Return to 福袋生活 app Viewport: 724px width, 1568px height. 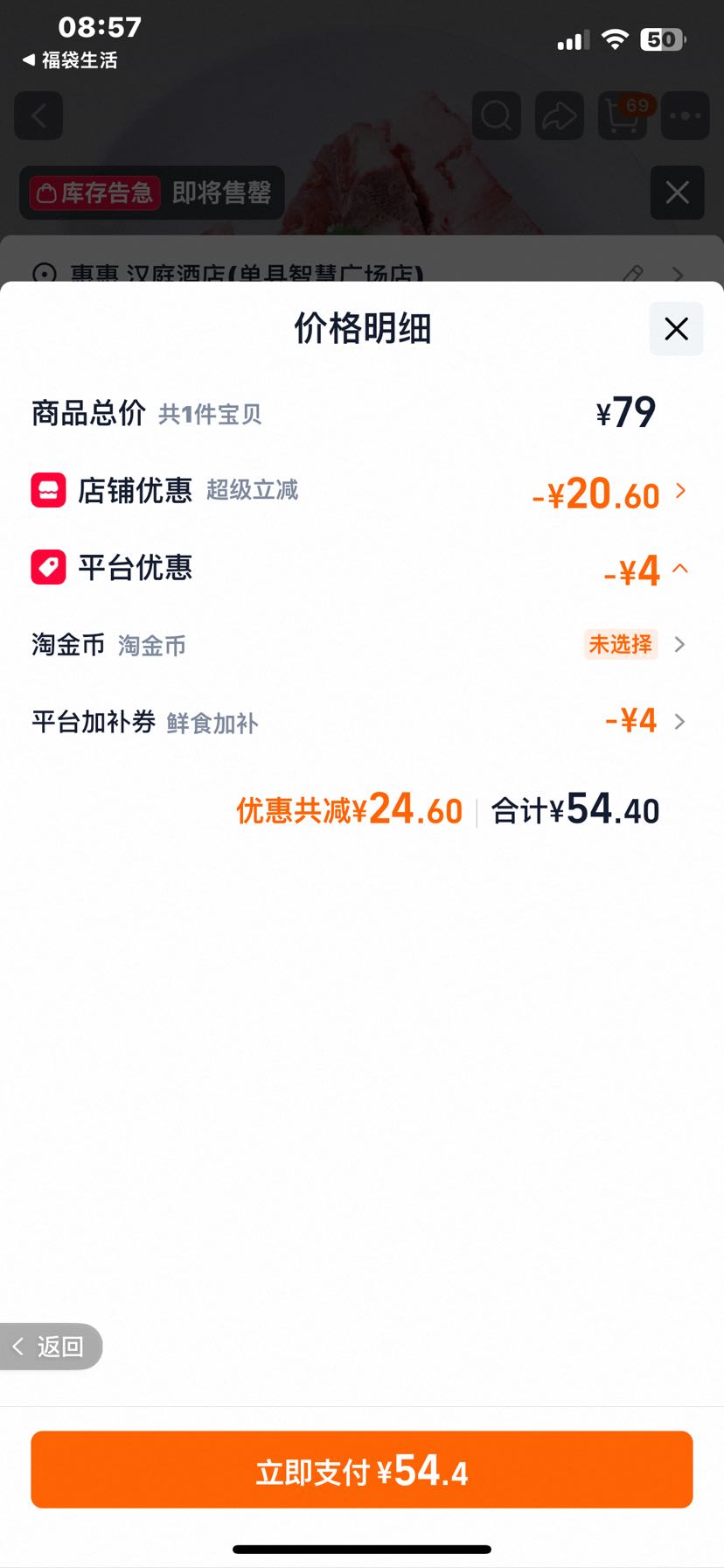70,60
